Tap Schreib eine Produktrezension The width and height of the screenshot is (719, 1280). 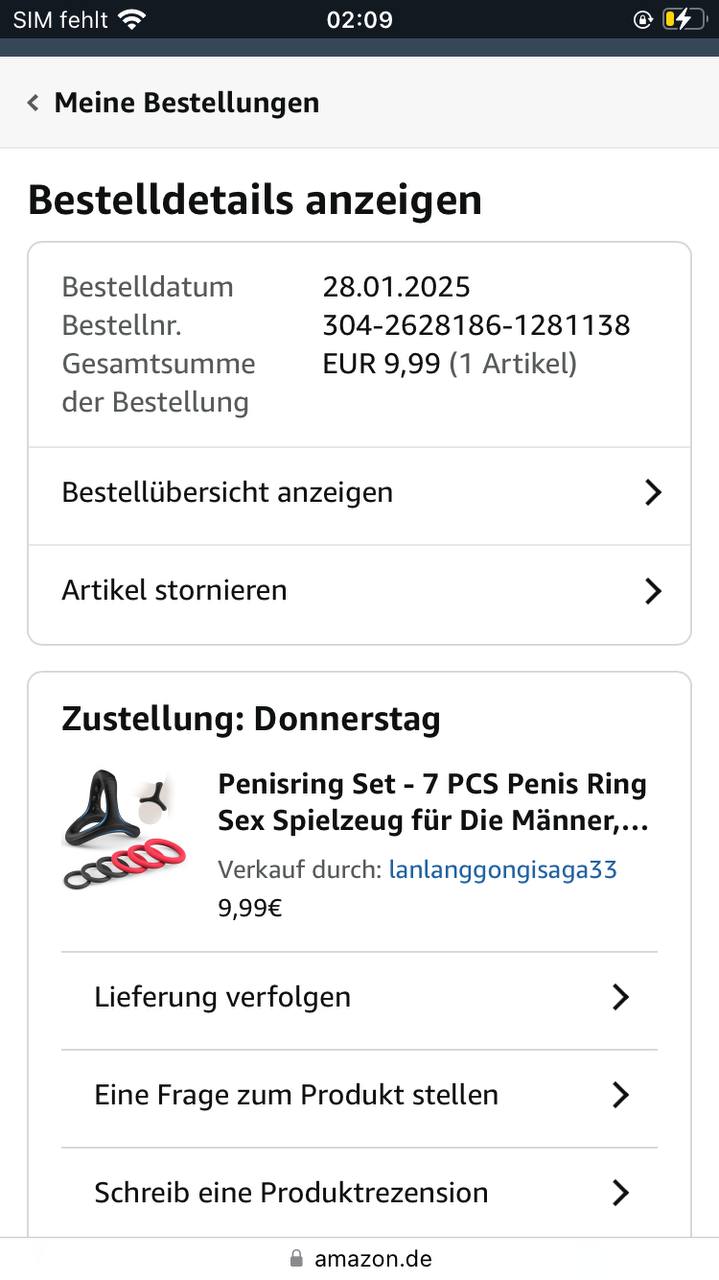coord(359,1193)
